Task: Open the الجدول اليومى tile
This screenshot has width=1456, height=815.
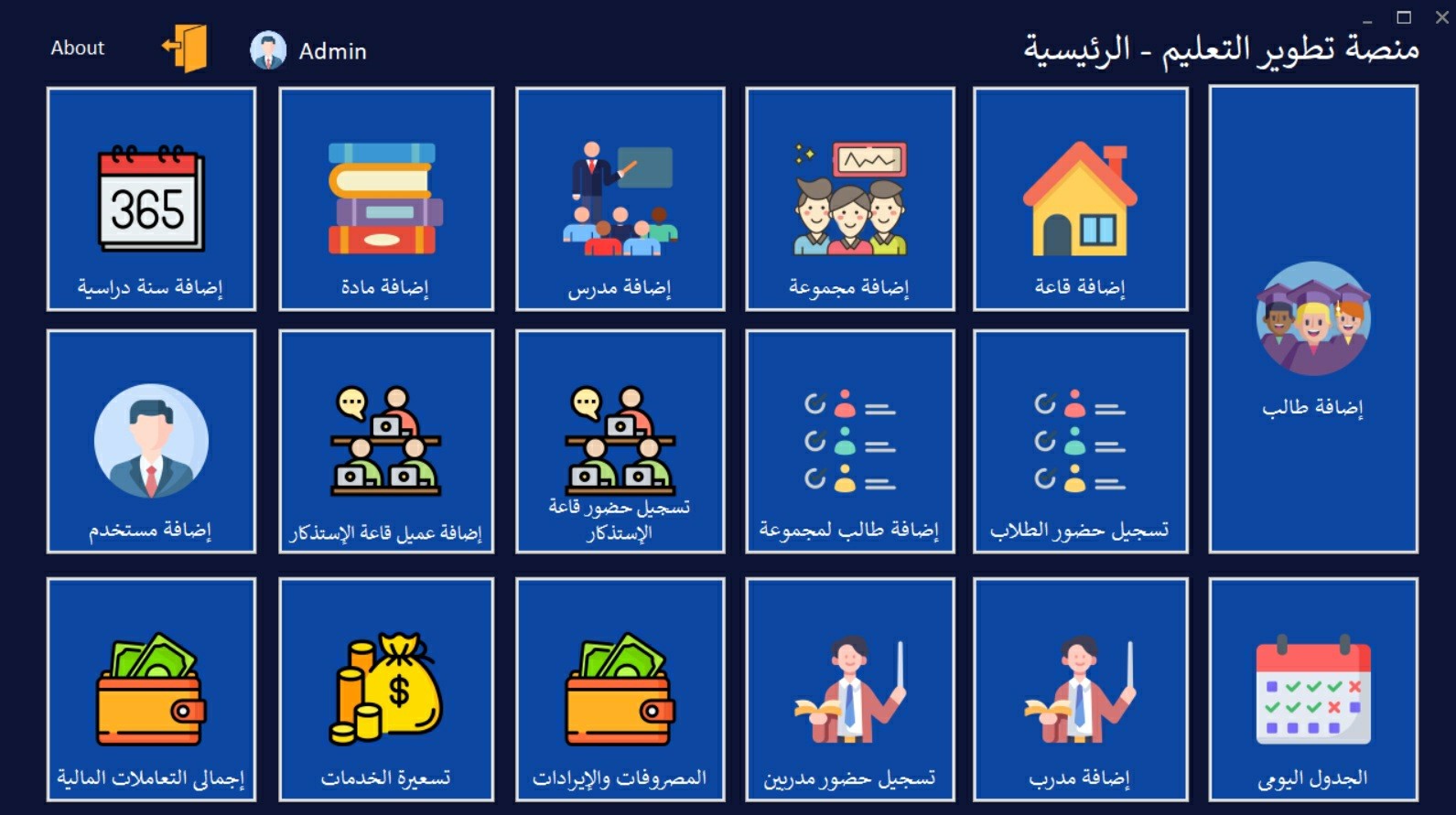Action: [x=1313, y=690]
